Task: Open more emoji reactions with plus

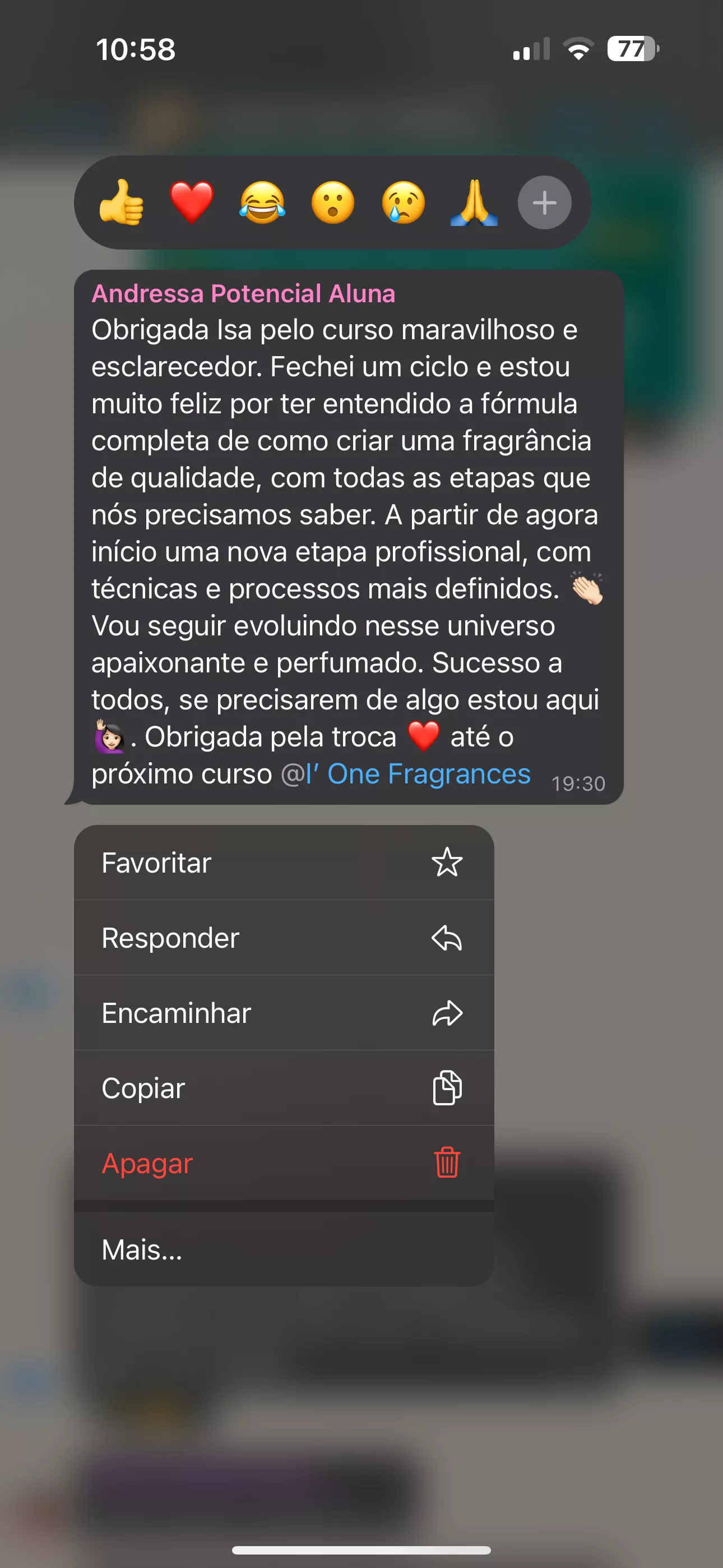Action: [x=545, y=202]
